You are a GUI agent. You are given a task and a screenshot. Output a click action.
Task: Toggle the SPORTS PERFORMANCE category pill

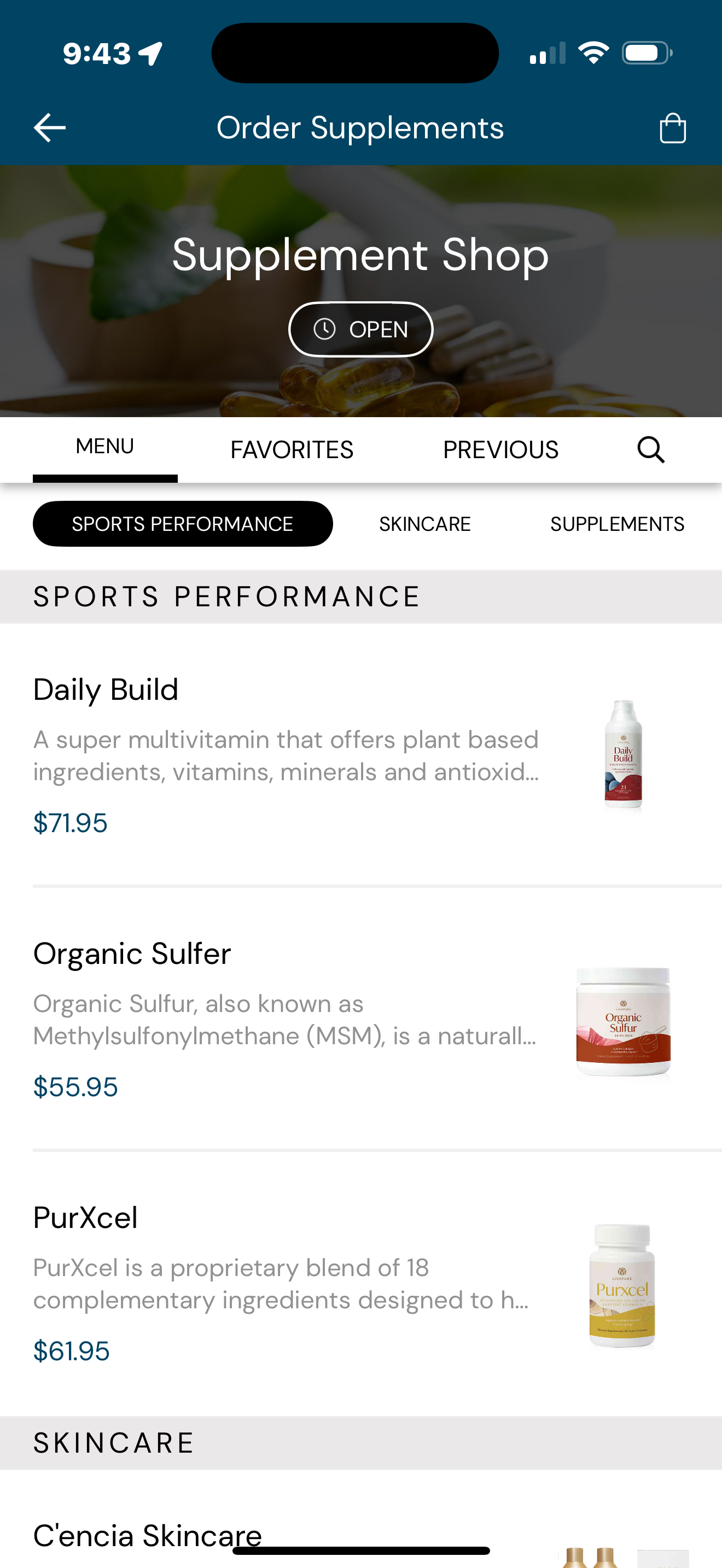pos(183,523)
